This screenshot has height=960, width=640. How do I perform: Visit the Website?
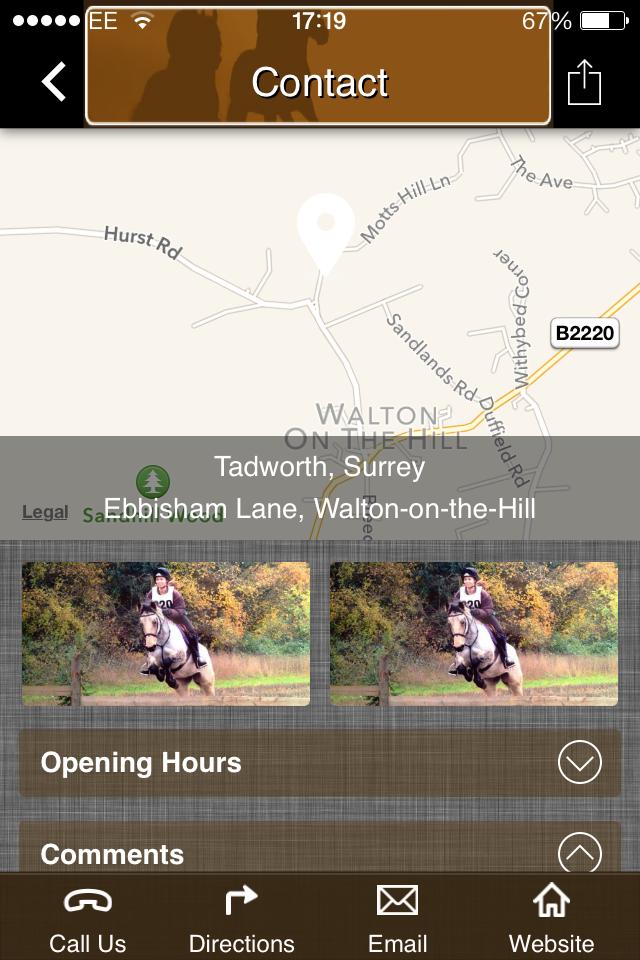[x=551, y=918]
